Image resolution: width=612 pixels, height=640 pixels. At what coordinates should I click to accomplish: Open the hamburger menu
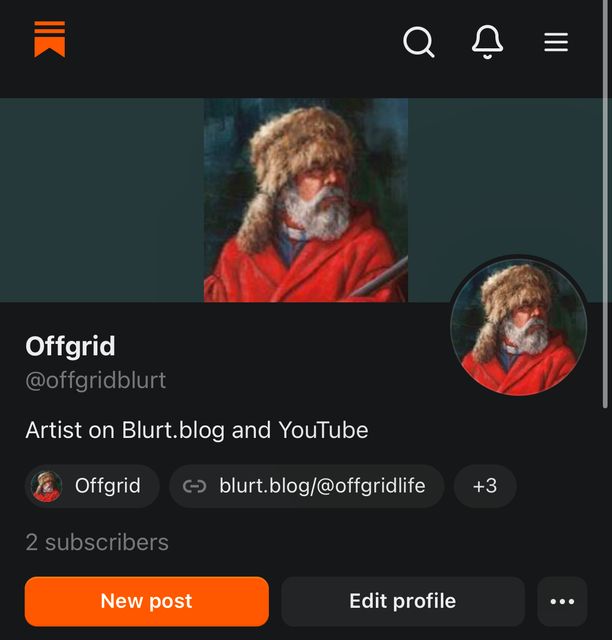556,42
